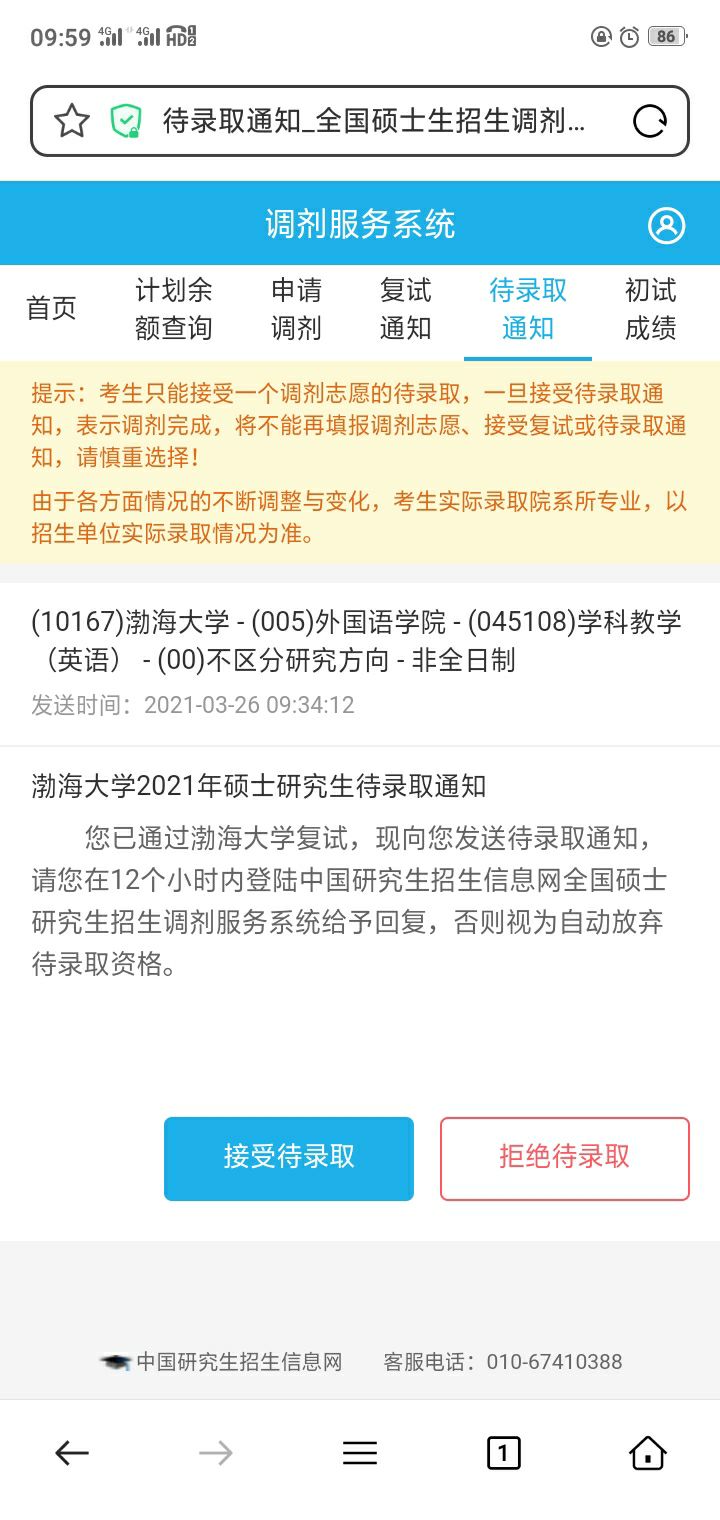Switch to the 复试通知 tab
720x1520 pixels.
pyautogui.click(x=405, y=309)
